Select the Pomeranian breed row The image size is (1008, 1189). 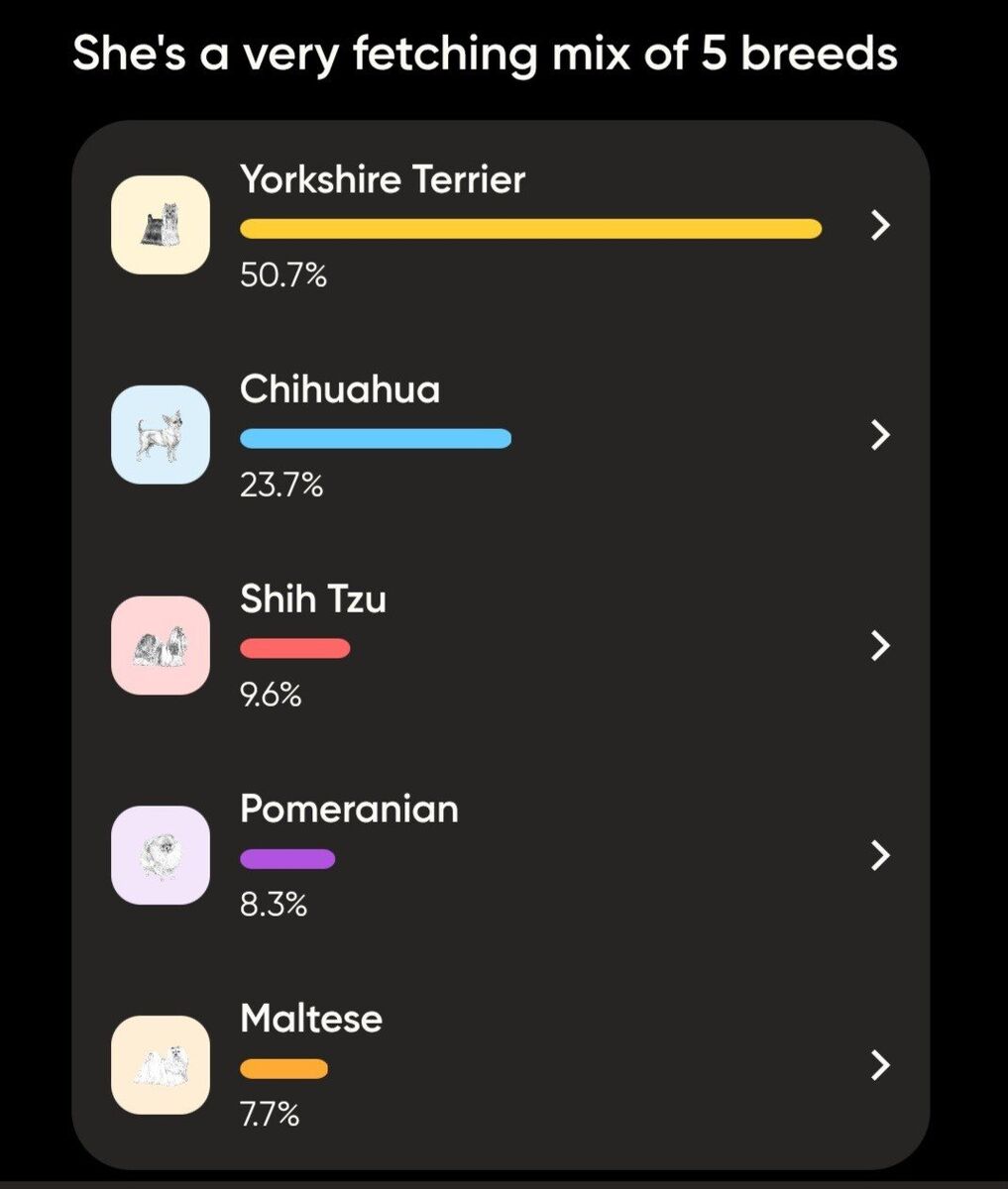click(x=878, y=855)
